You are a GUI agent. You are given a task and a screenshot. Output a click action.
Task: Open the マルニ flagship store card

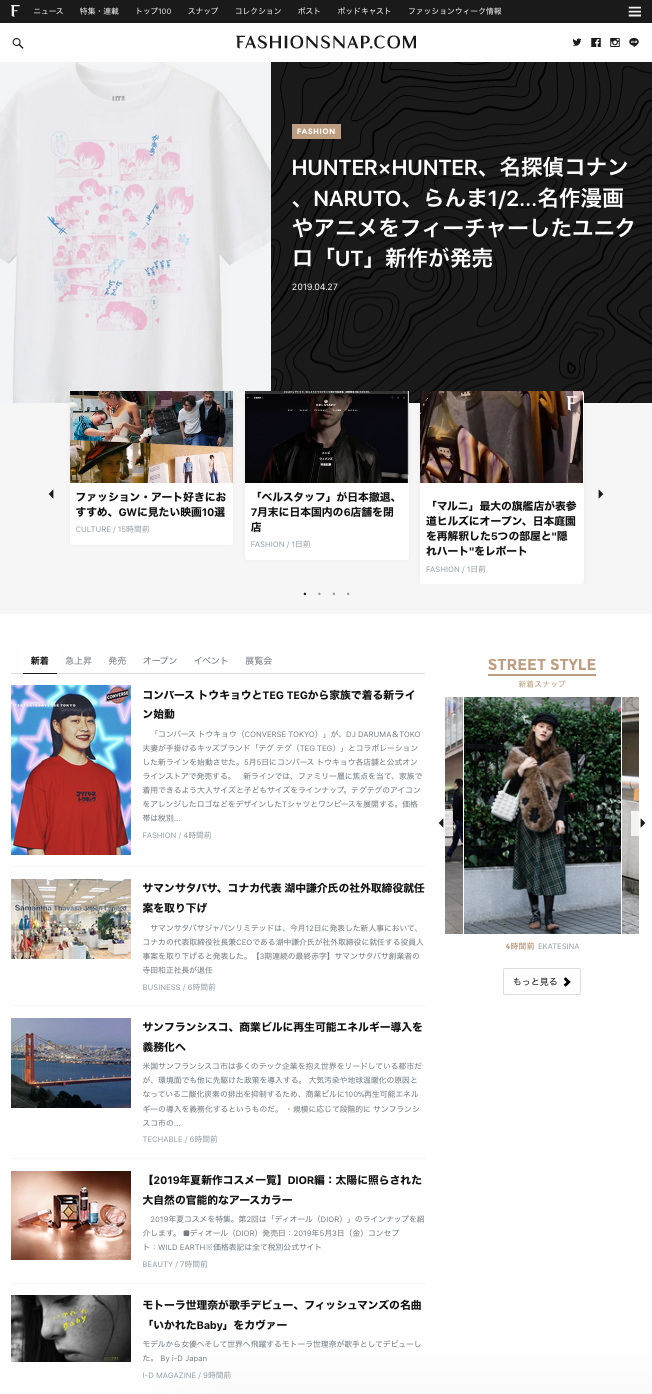tap(501, 528)
